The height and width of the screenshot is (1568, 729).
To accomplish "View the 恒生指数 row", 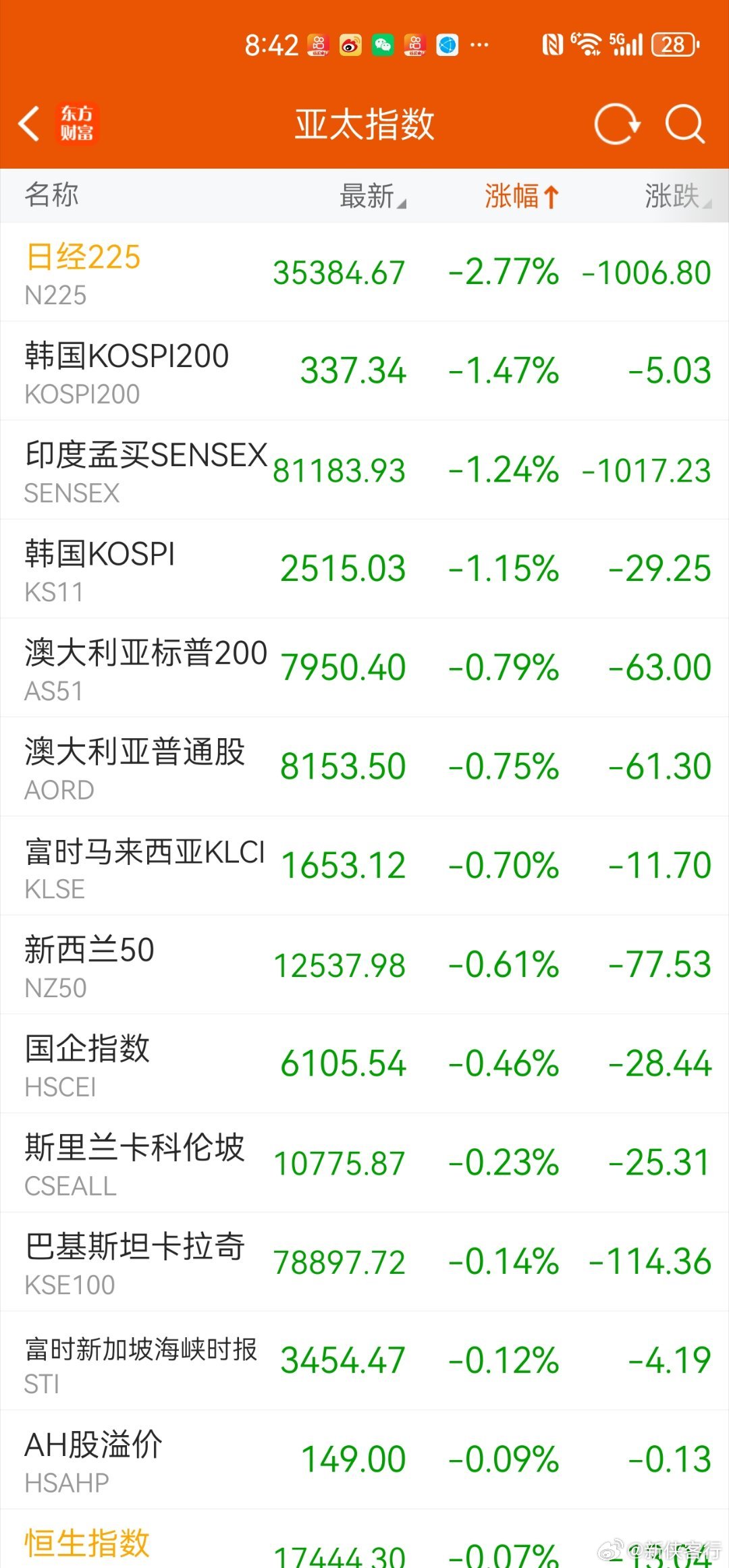I will point(364,1539).
